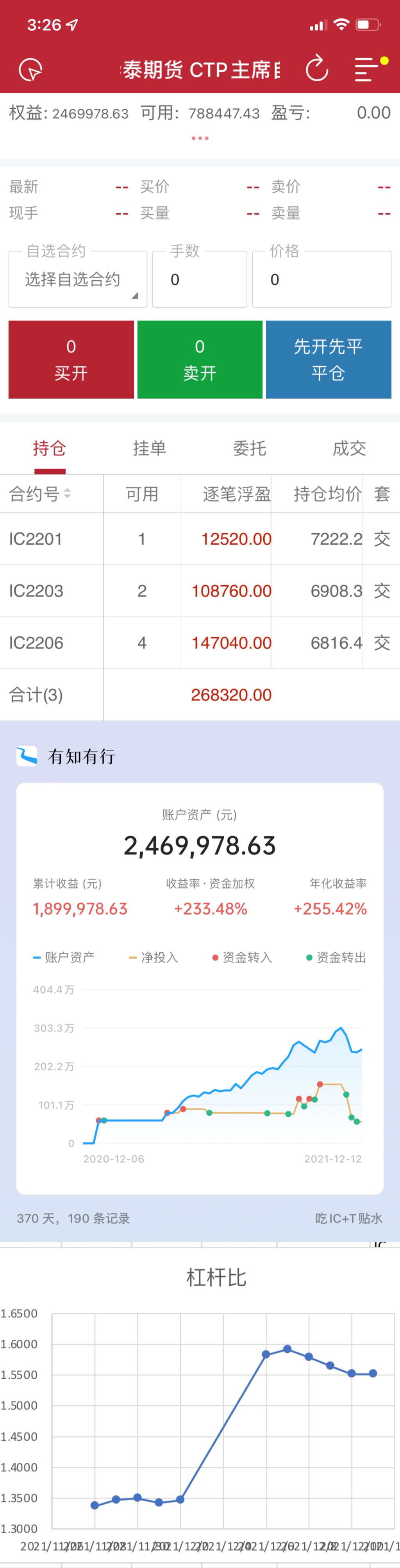Sort positions by 合约号 column
Image resolution: width=400 pixels, height=1568 pixels.
(x=40, y=494)
